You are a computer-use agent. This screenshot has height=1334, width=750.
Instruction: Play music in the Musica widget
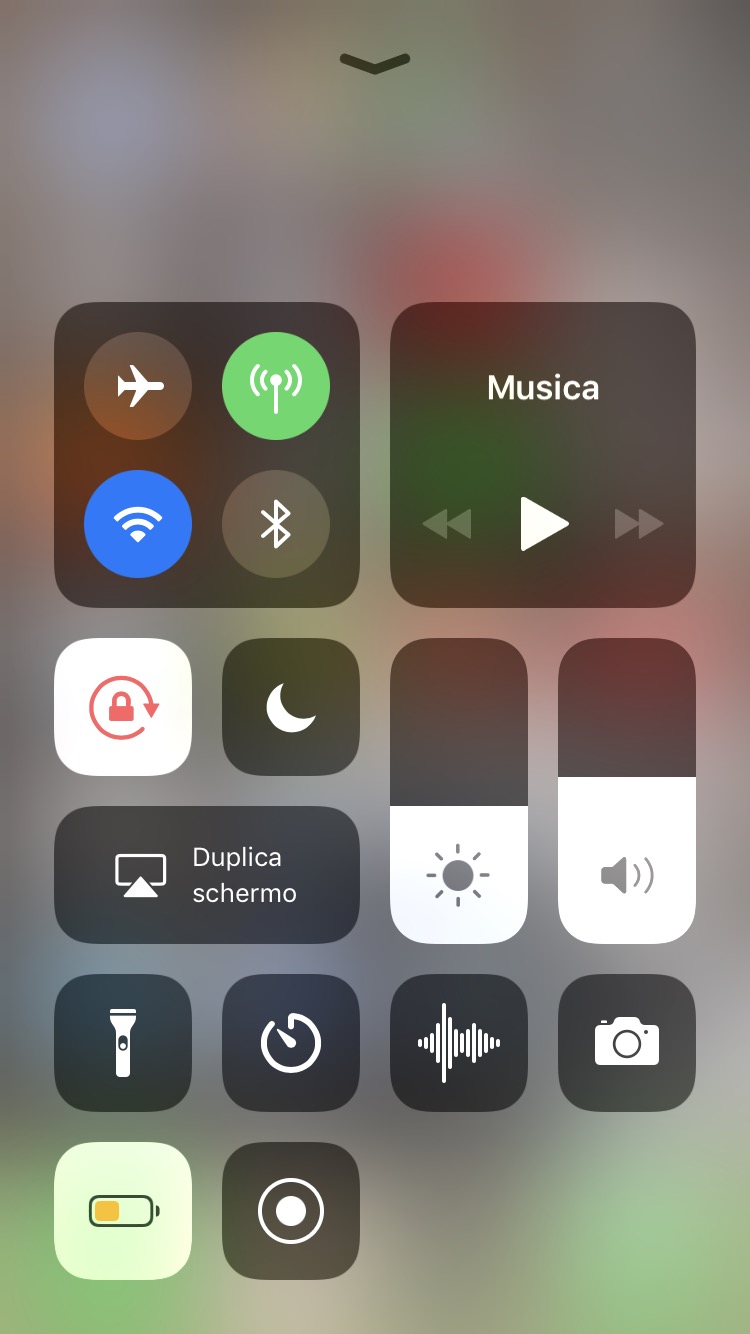point(544,524)
